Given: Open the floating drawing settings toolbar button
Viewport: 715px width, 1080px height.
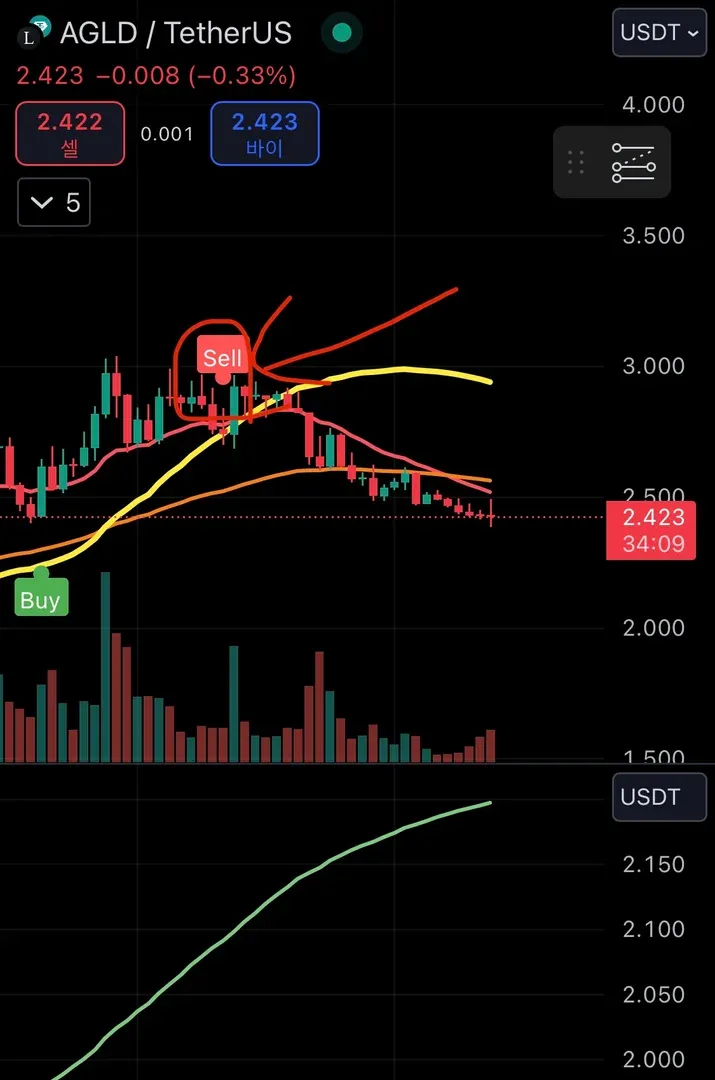Looking at the screenshot, I should coord(633,163).
